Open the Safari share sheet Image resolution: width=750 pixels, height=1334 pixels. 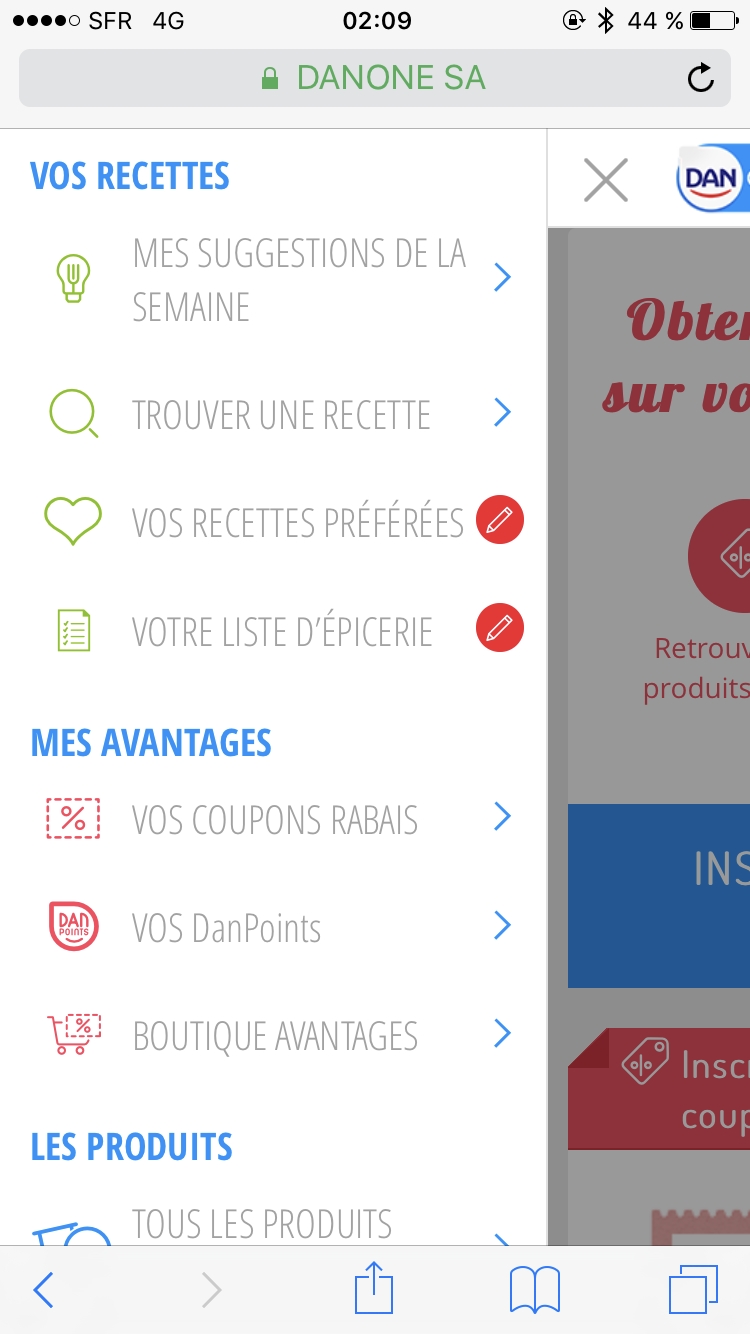click(374, 1288)
